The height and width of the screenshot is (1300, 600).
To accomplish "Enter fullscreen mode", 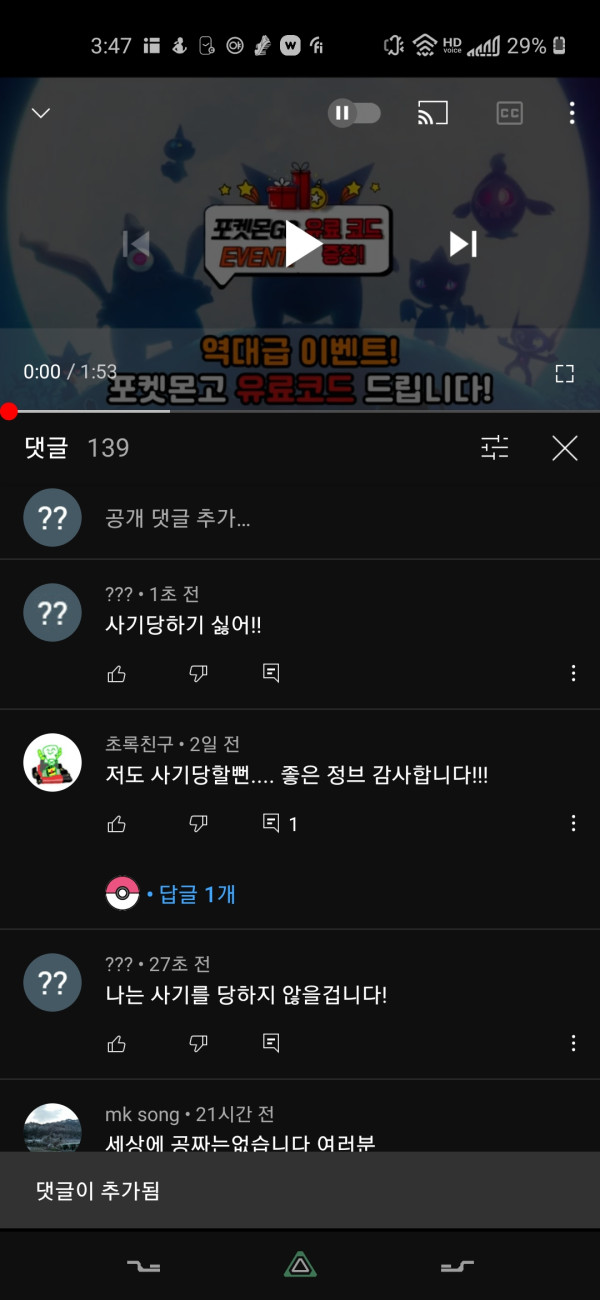I will pos(565,374).
